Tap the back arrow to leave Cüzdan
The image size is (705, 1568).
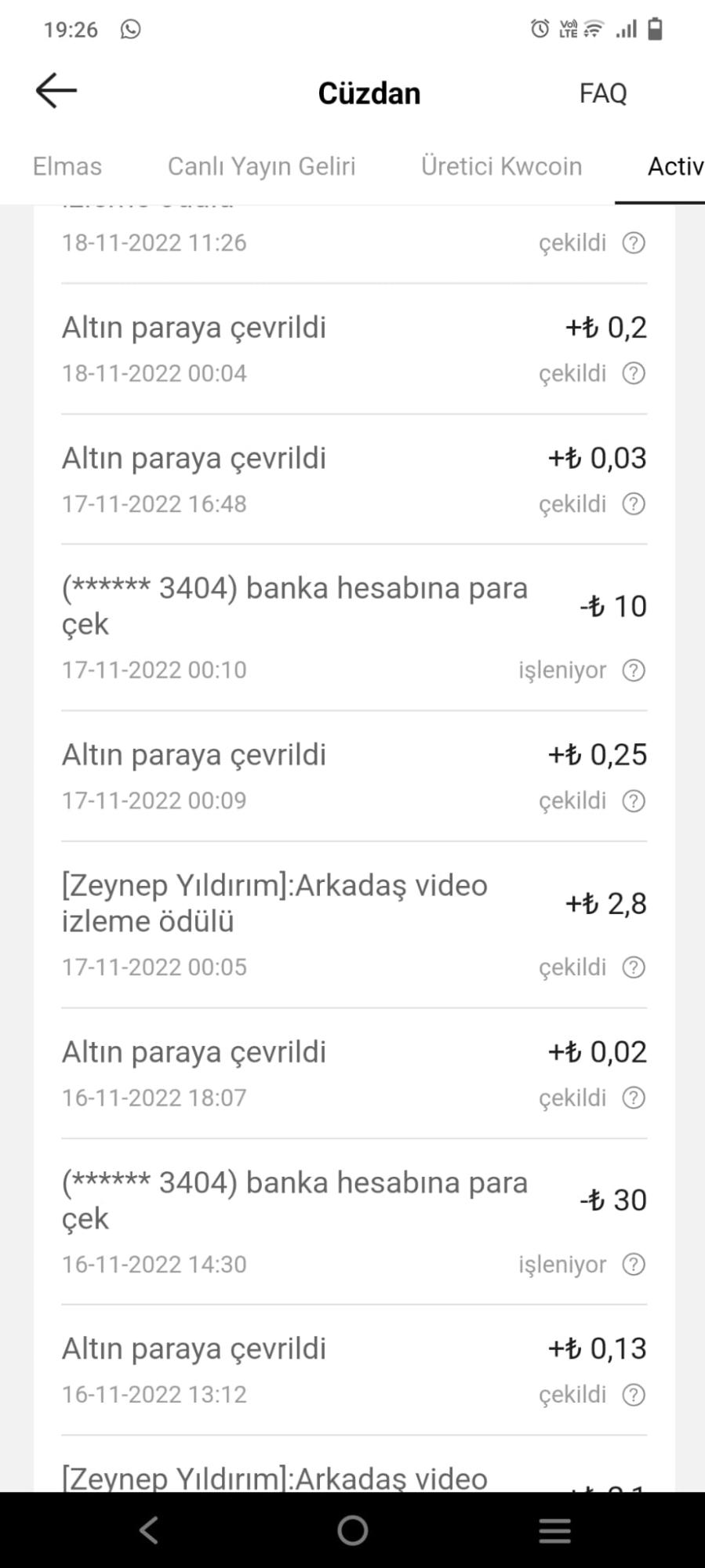53,90
